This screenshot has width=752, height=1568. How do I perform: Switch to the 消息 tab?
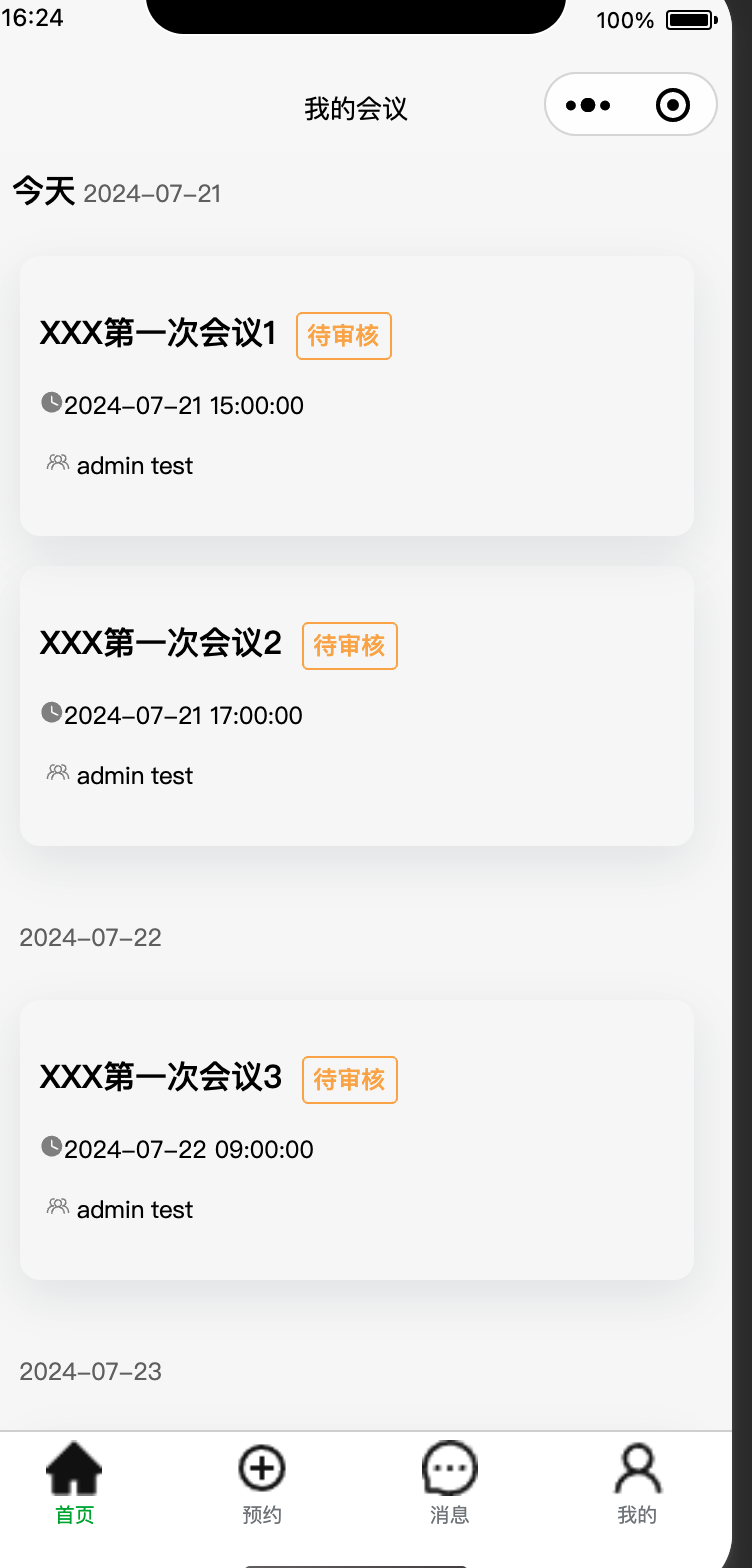[450, 1484]
